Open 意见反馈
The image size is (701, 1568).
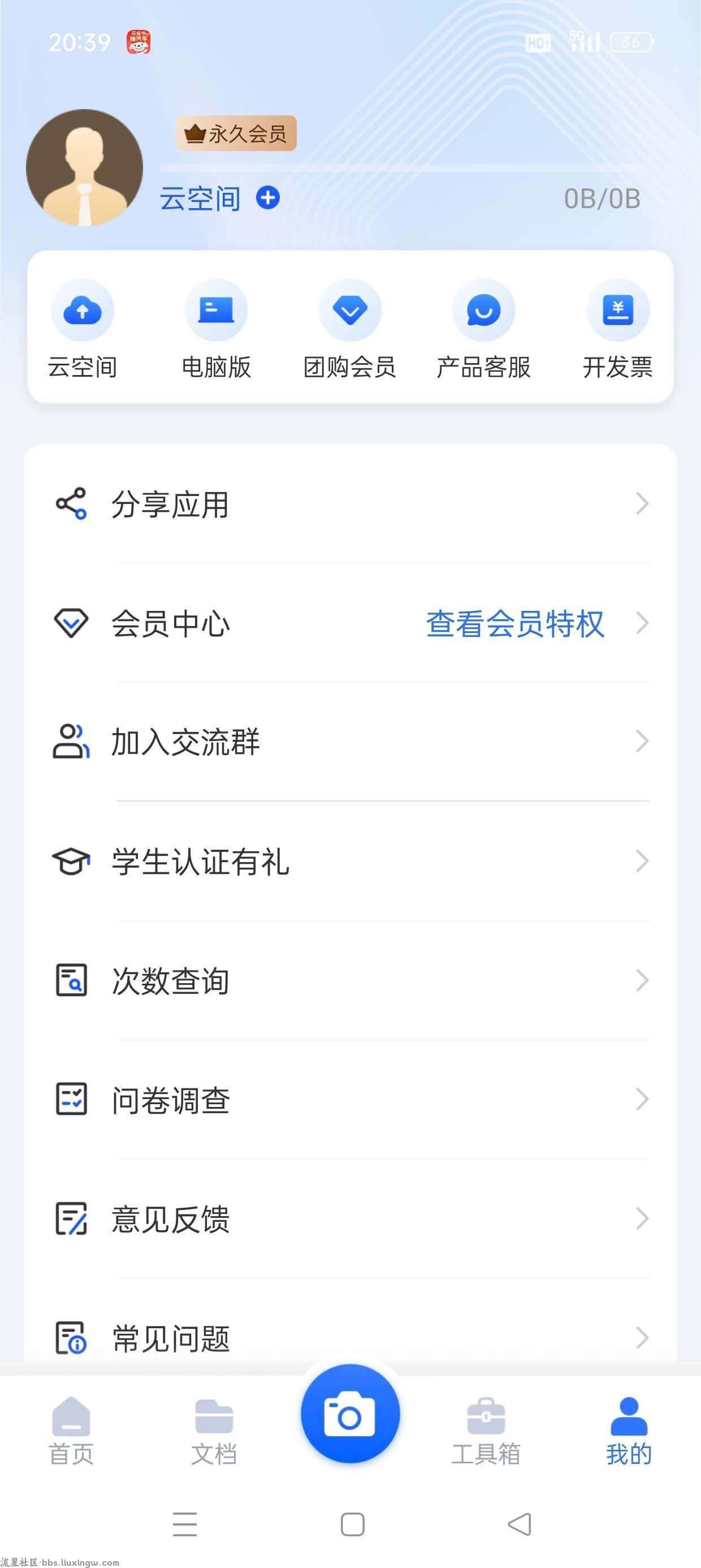(350, 1219)
